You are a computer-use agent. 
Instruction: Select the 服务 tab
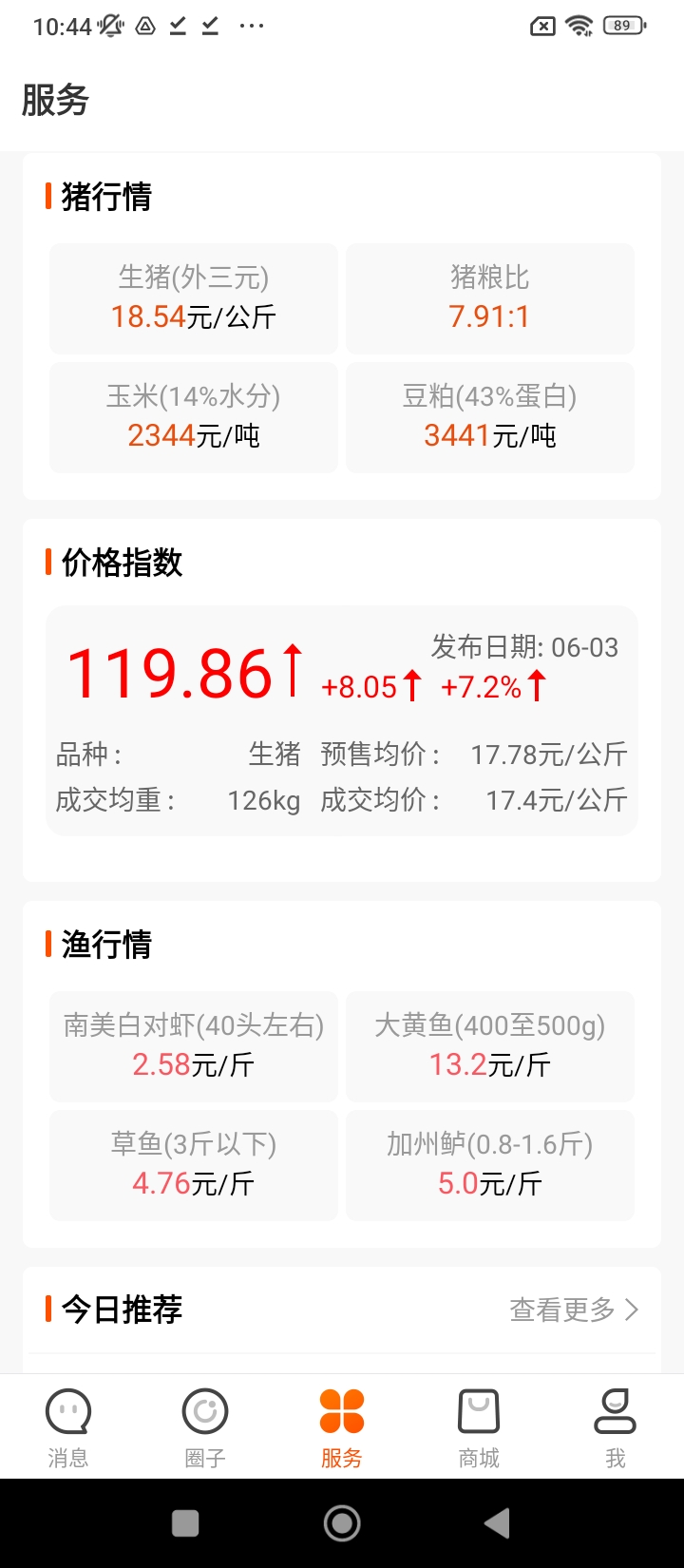(342, 1426)
